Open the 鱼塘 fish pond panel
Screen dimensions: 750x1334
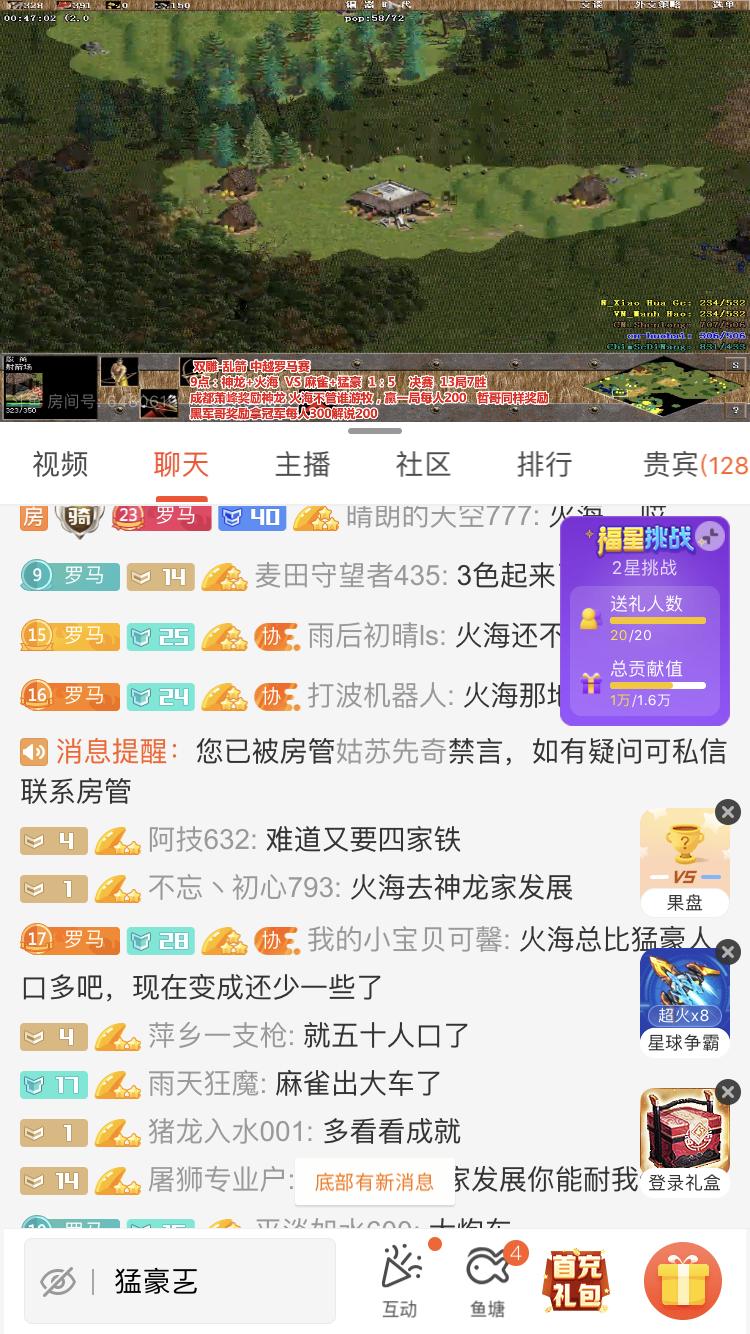point(487,1282)
